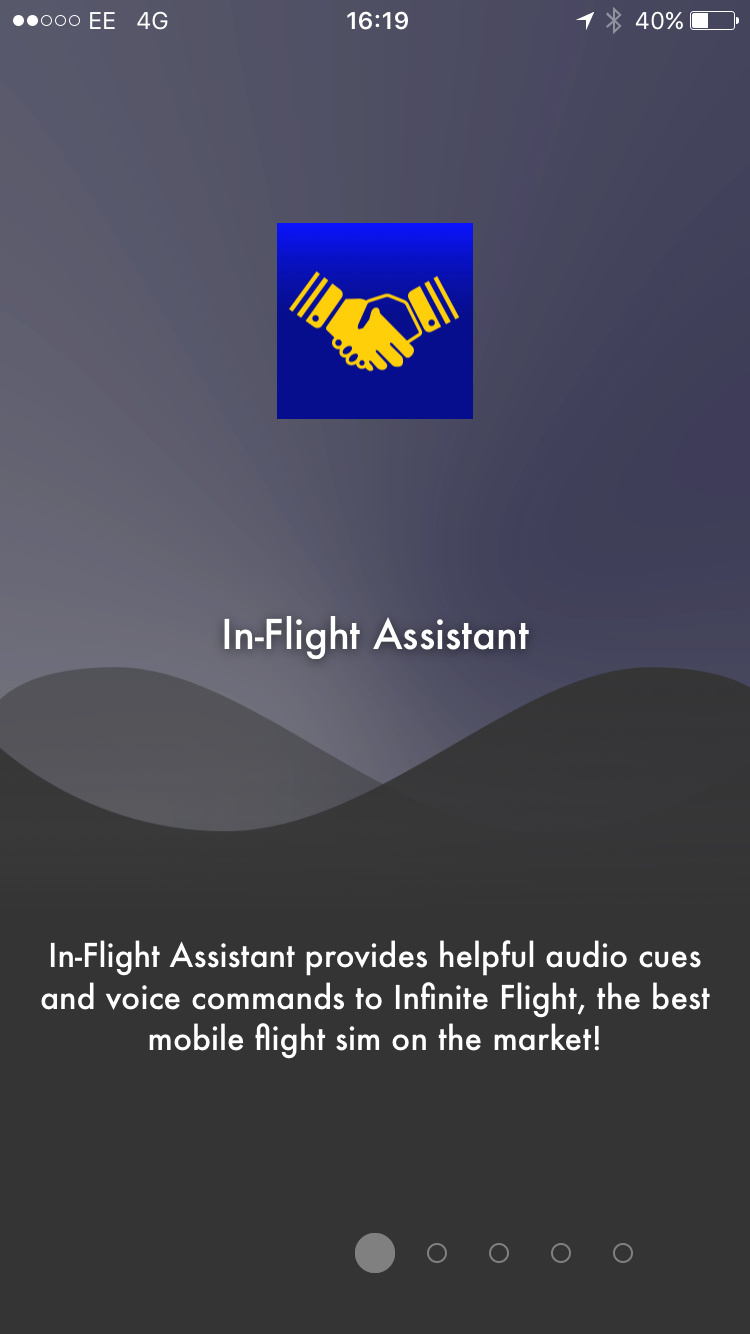Go to the fourth page indicator dot
750x1334 pixels.
(x=561, y=1253)
